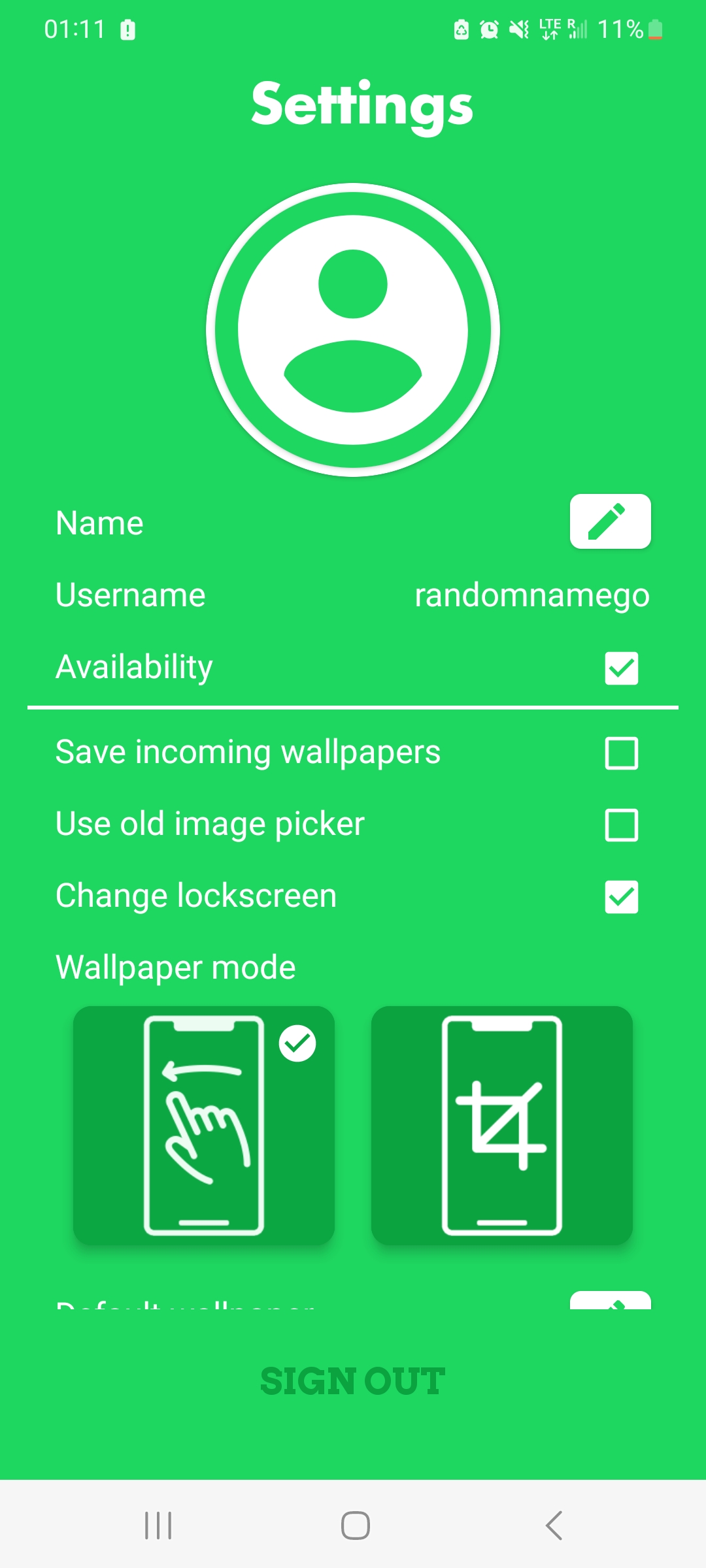The width and height of the screenshot is (706, 1568).
Task: Go back using the navigation bar
Action: (554, 1526)
